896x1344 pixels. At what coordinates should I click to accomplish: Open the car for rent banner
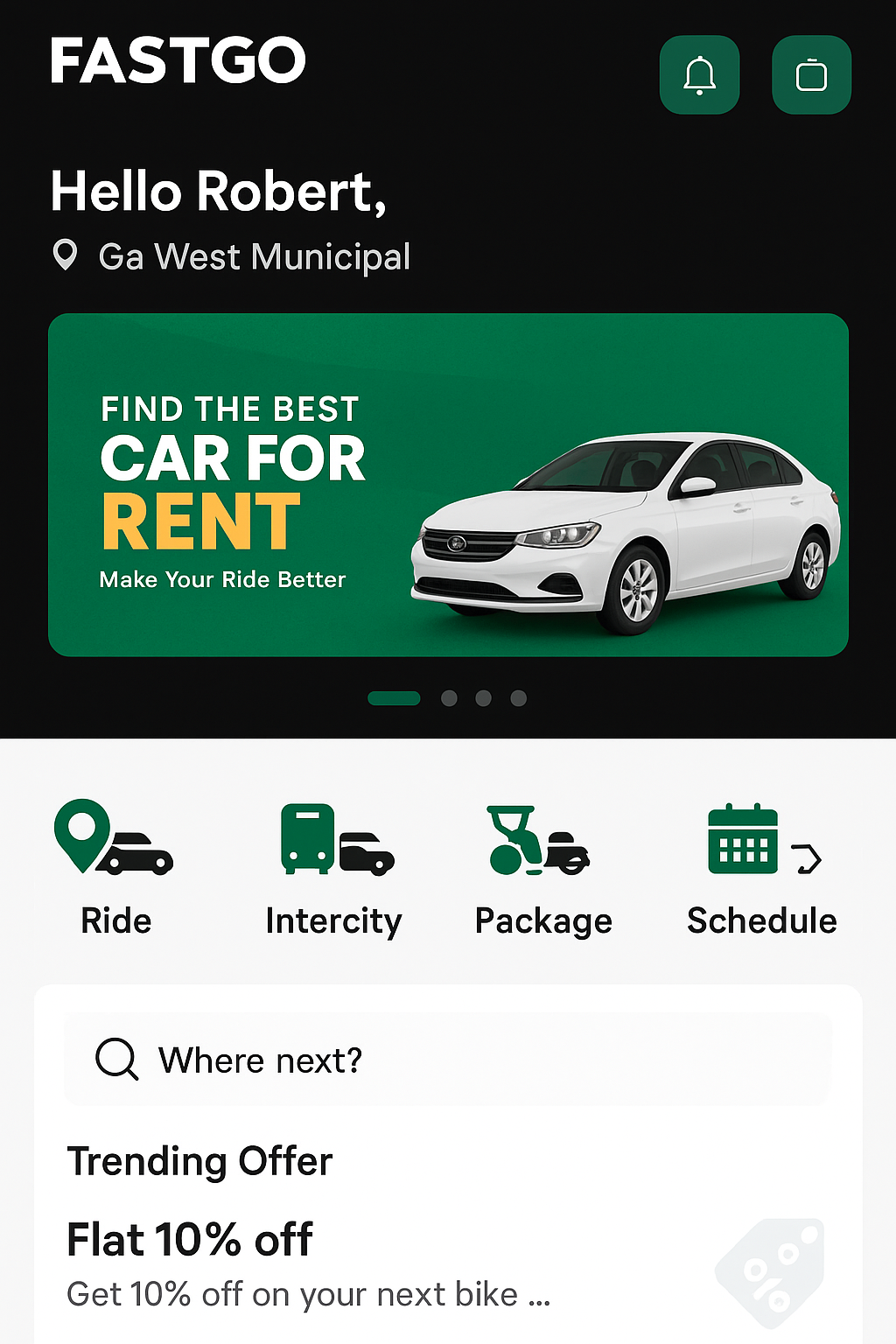[448, 485]
